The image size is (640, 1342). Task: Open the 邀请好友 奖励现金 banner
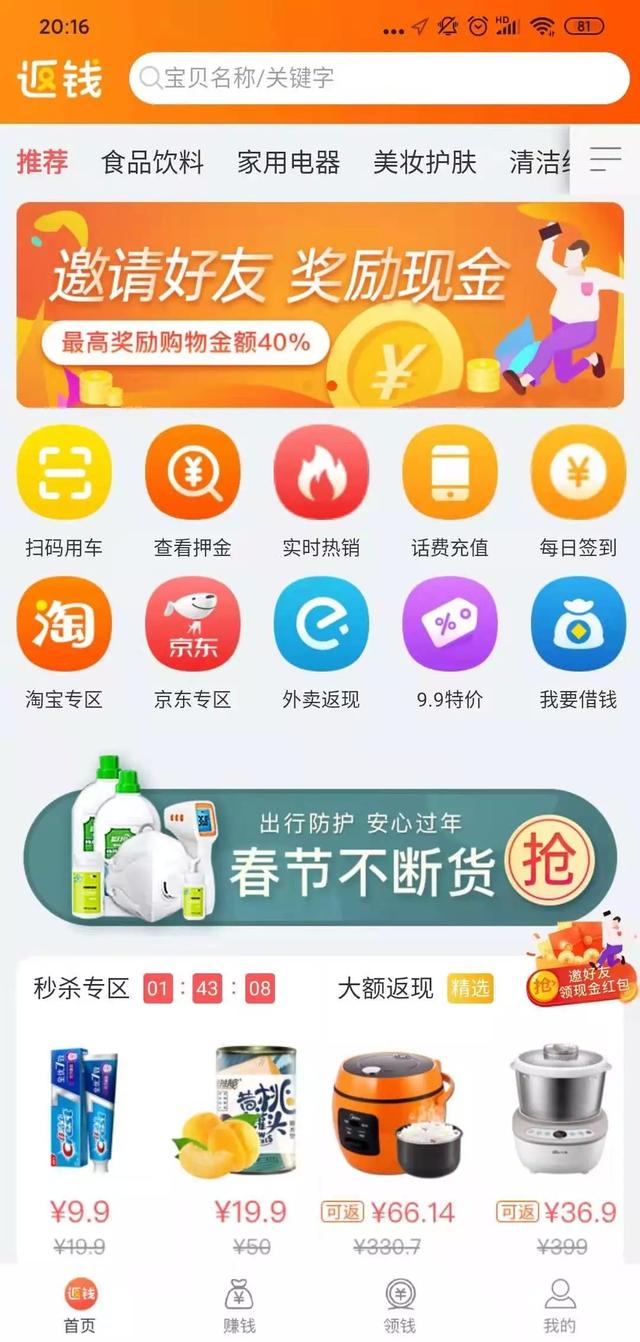pyautogui.click(x=320, y=304)
